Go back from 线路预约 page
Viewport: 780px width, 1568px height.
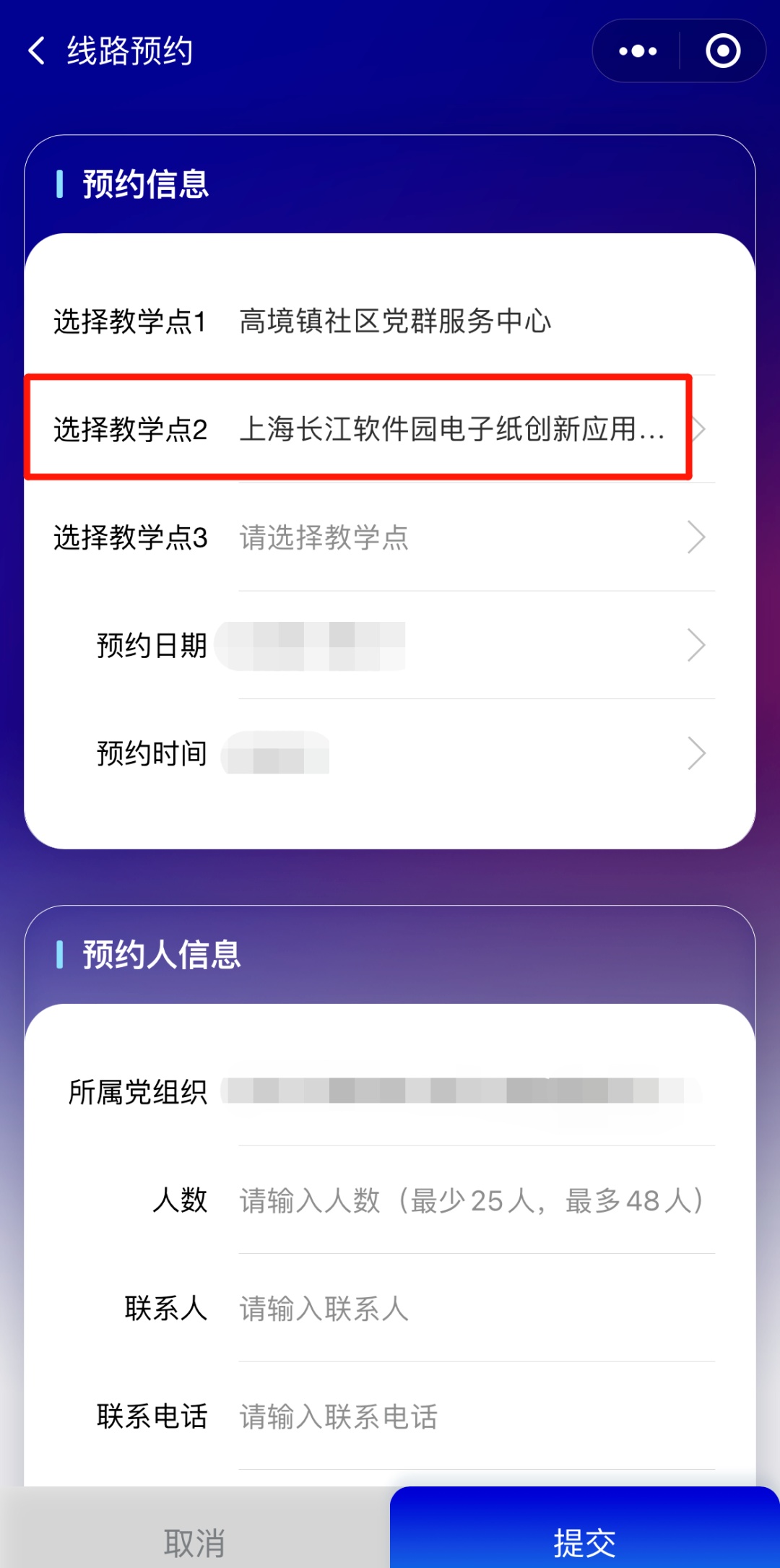[37, 51]
